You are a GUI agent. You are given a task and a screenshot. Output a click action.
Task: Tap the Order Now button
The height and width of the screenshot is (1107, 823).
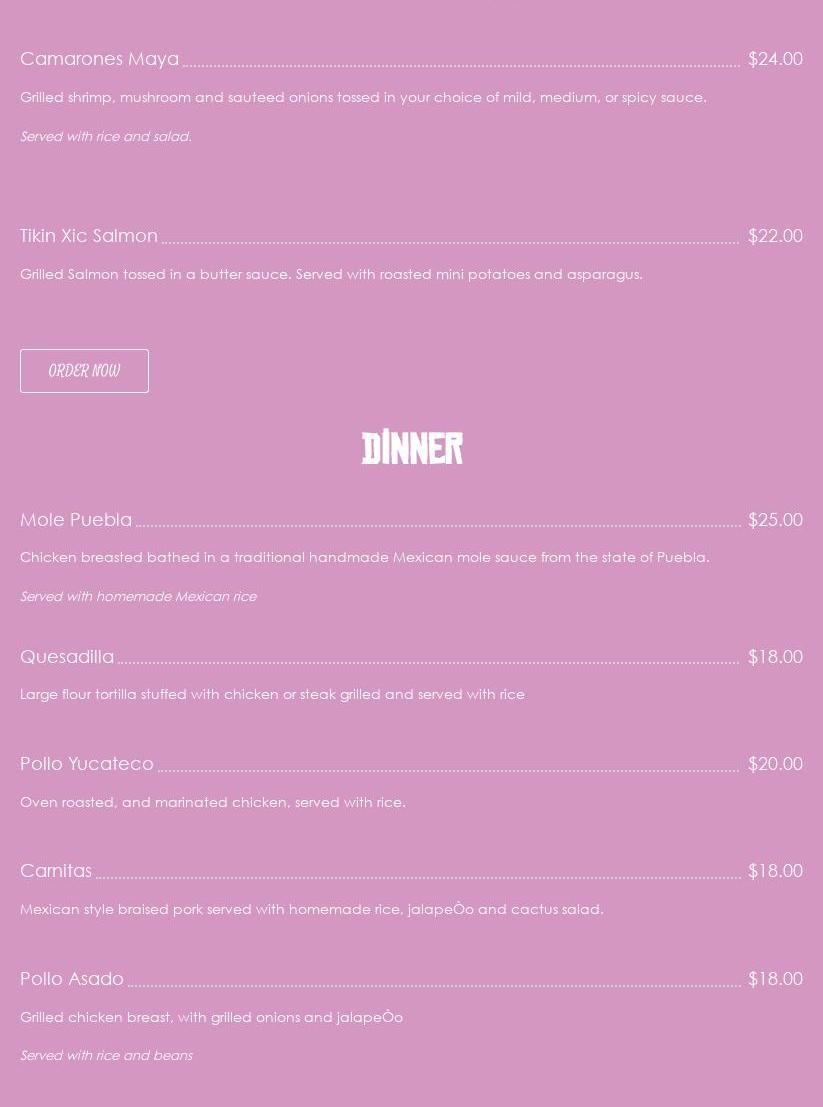click(84, 371)
